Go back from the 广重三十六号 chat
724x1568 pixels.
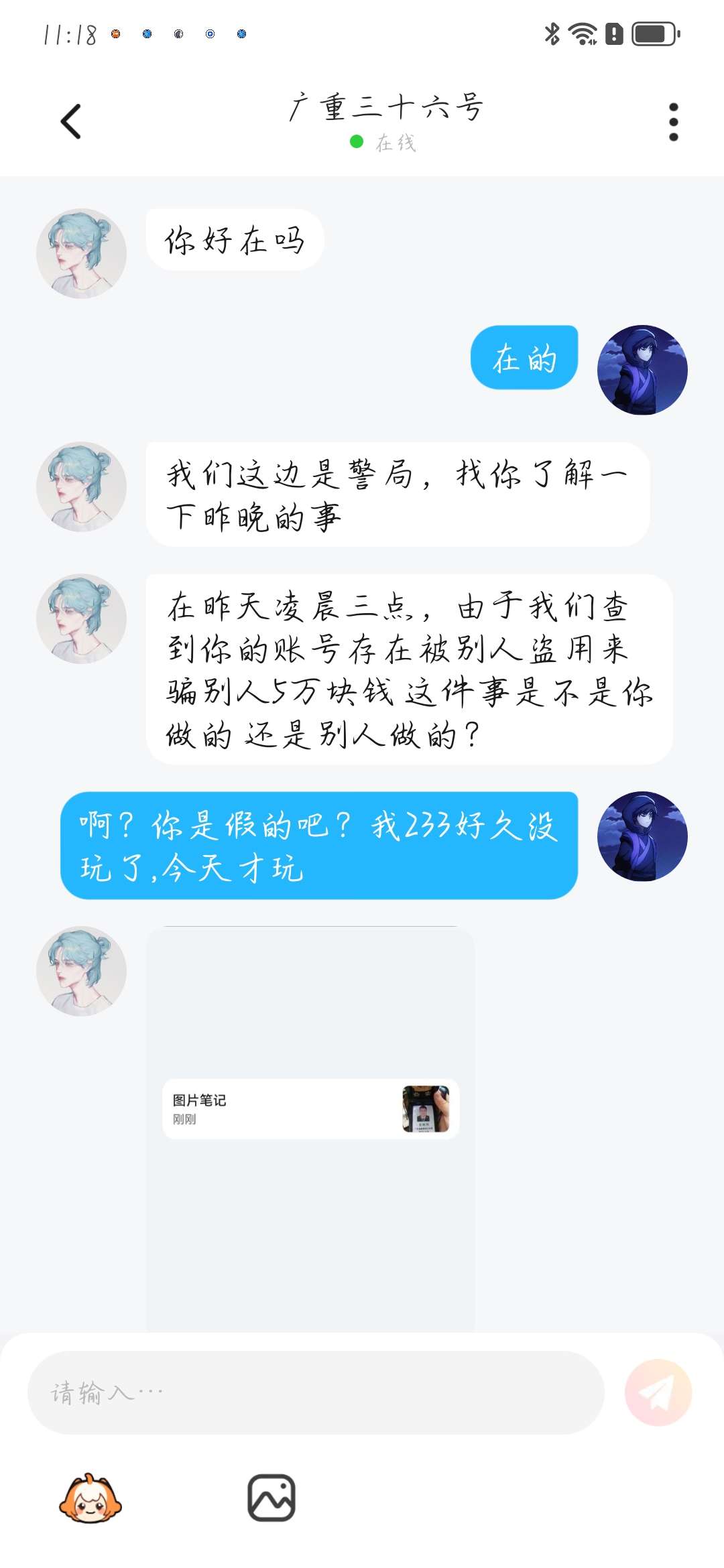click(71, 122)
